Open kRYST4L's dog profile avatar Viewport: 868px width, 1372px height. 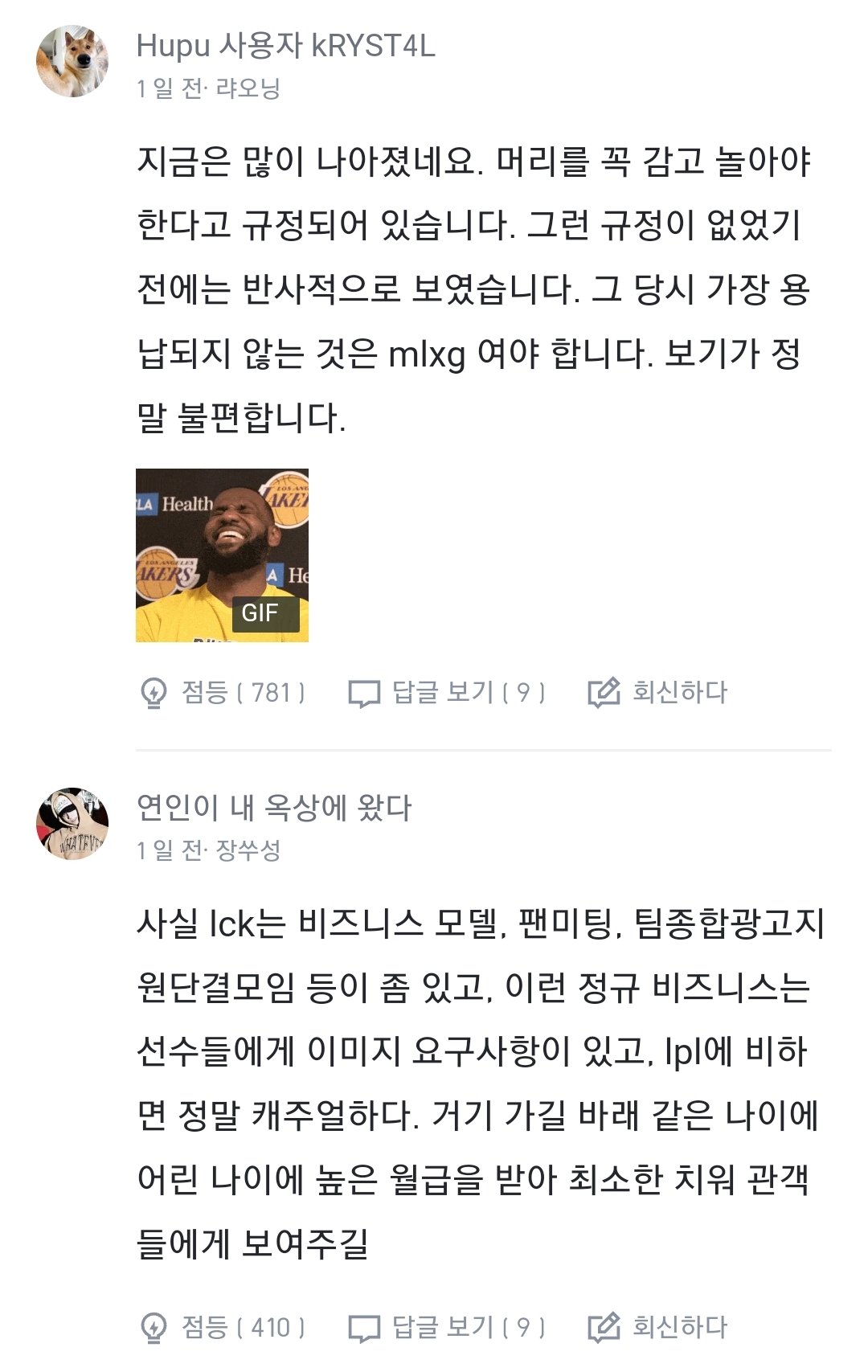(x=72, y=61)
